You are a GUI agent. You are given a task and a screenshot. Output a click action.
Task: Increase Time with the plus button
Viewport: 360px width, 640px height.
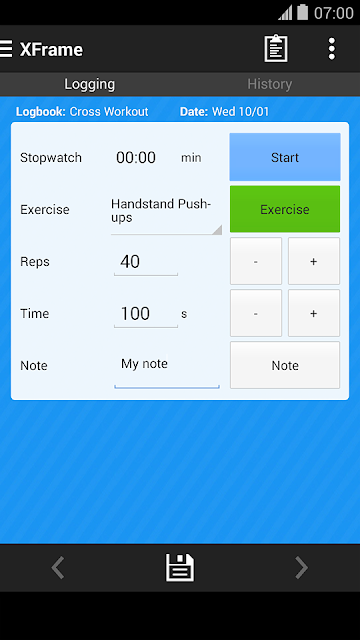pyautogui.click(x=314, y=313)
